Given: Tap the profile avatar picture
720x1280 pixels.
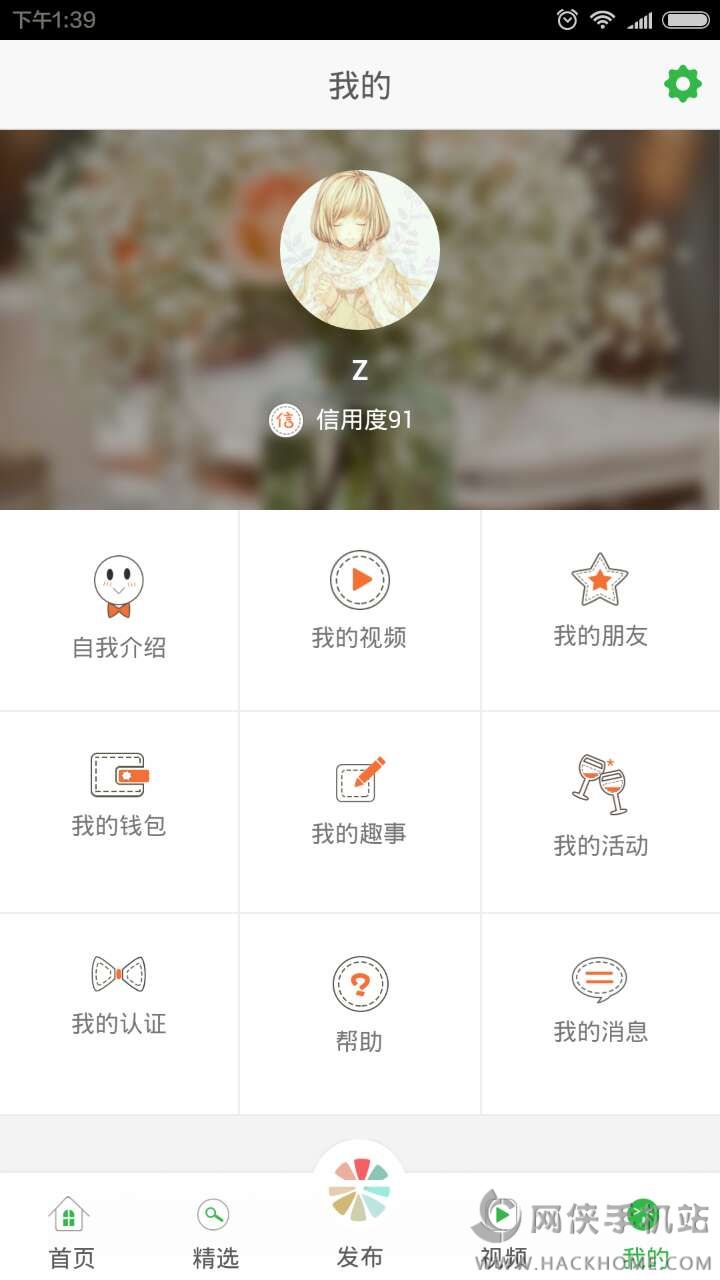Looking at the screenshot, I should click(x=360, y=250).
